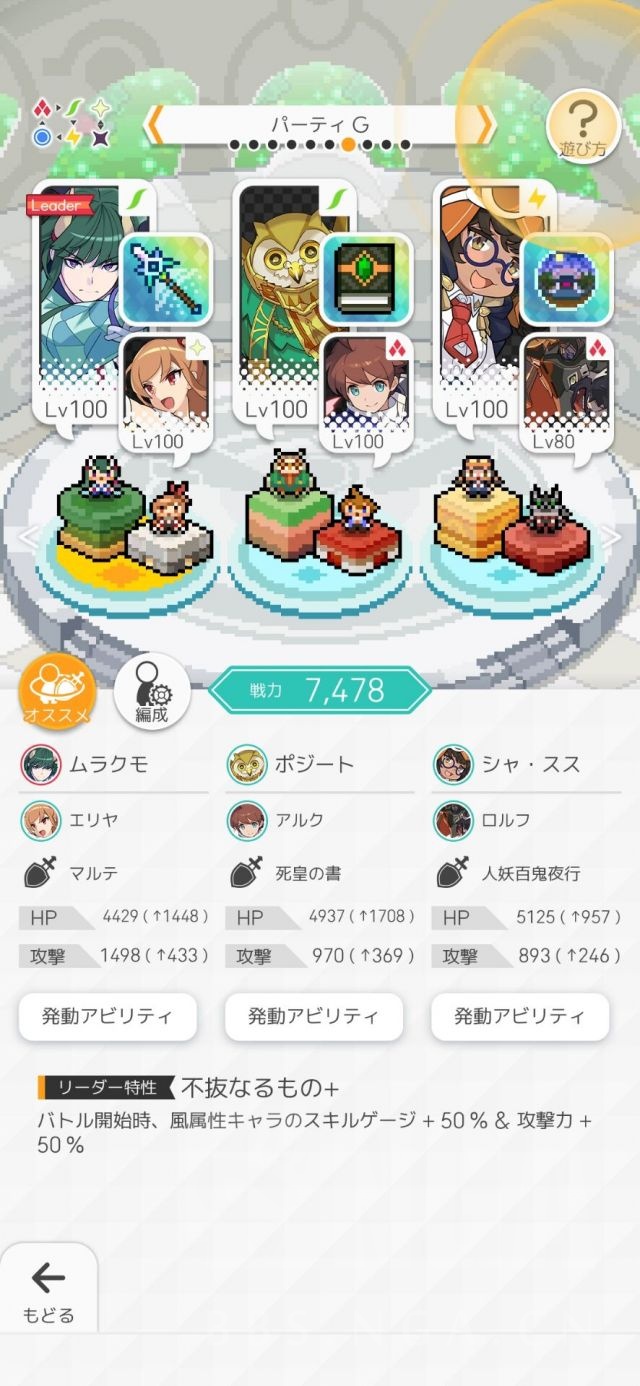Go to the next party with right arrow
This screenshot has height=1386, width=640.
(484, 124)
